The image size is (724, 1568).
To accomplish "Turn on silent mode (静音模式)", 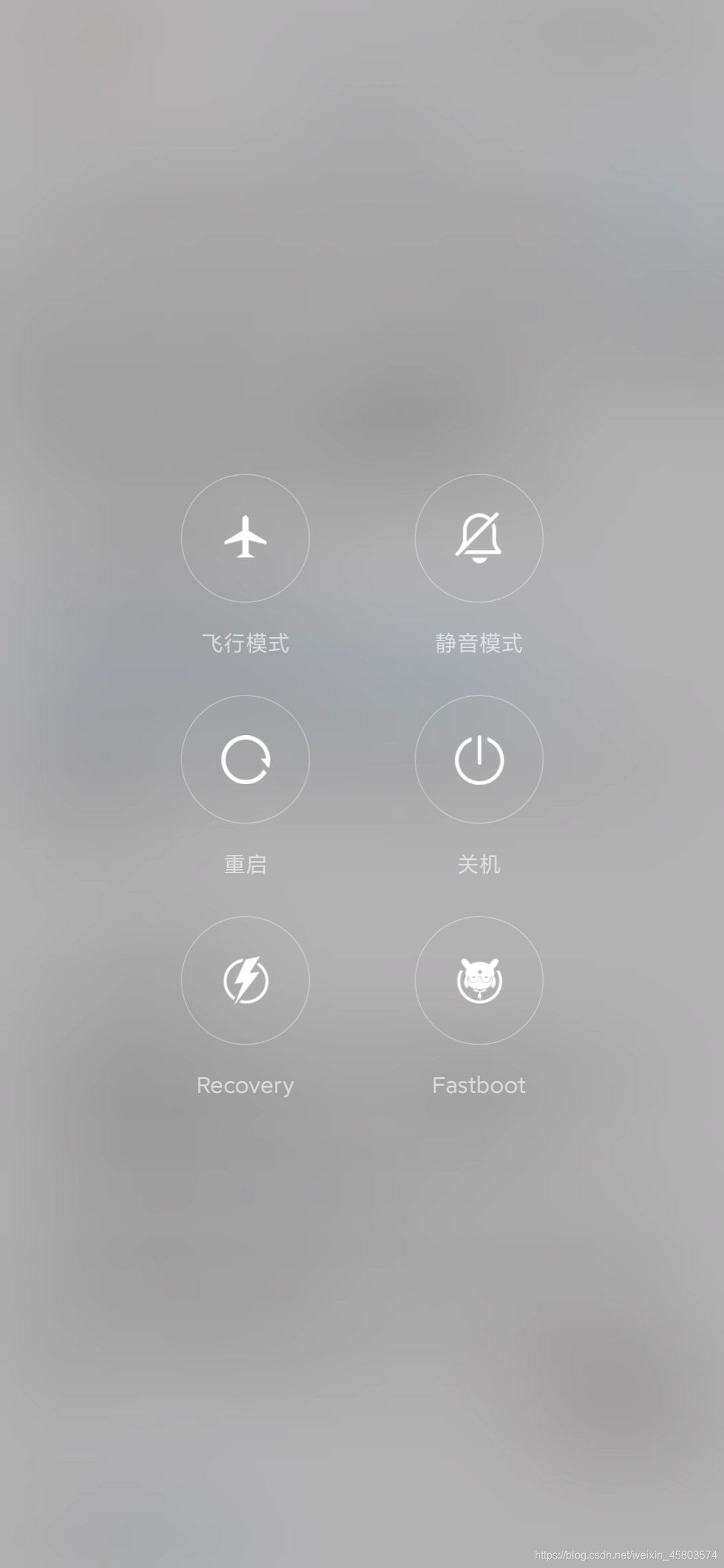I will click(479, 538).
